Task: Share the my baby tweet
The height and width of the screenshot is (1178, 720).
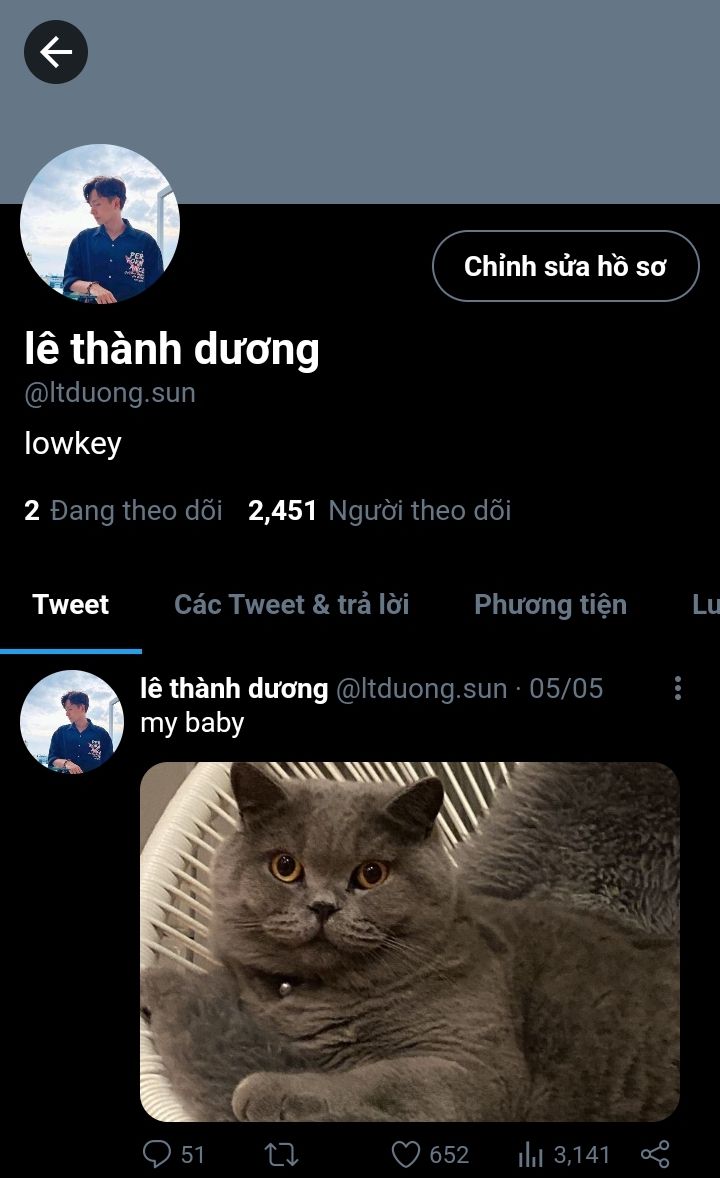Action: pos(655,1155)
